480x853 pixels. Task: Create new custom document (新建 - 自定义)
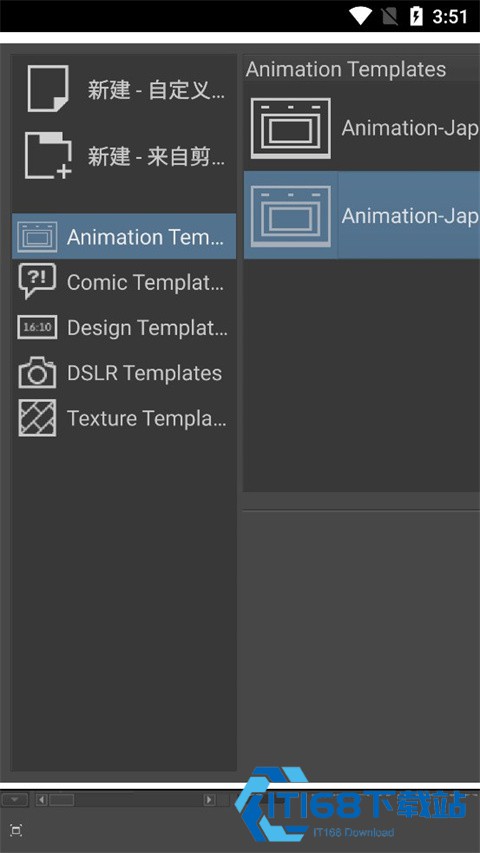click(x=124, y=89)
